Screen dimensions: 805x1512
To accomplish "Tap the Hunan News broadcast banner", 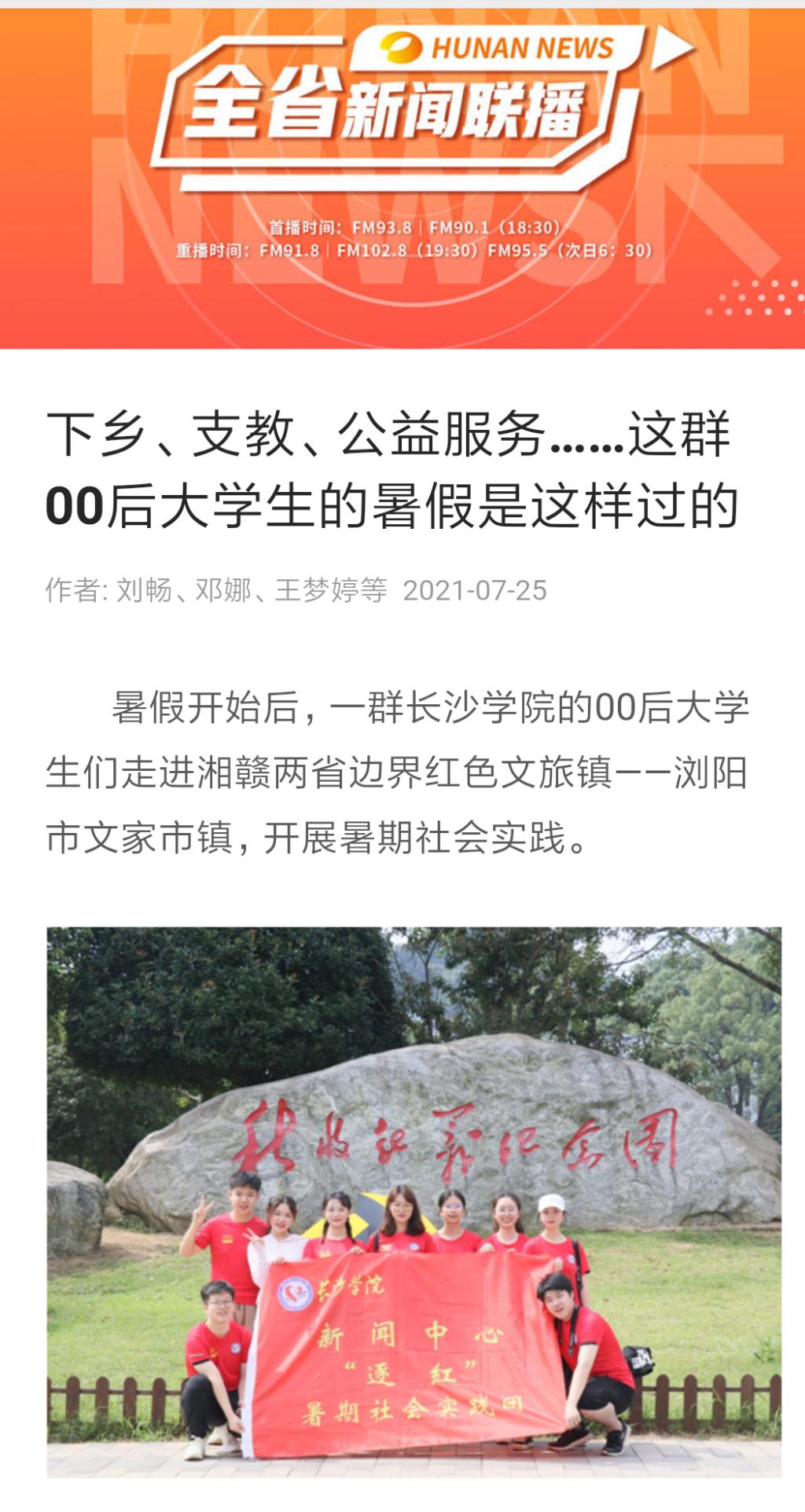I will click(402, 178).
